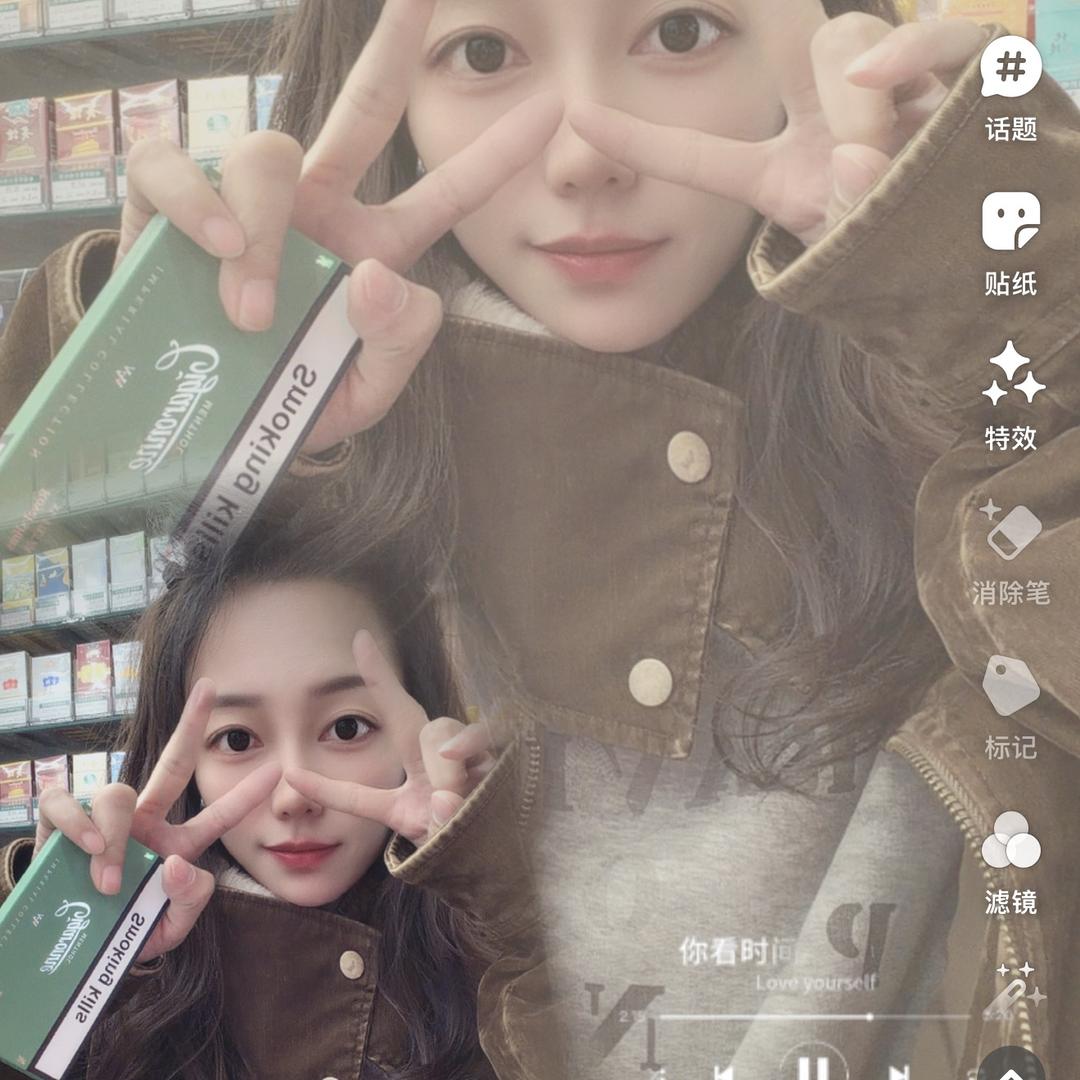Open the 话题 hashtag tool
Screen dimensions: 1080x1080
pyautogui.click(x=1011, y=70)
